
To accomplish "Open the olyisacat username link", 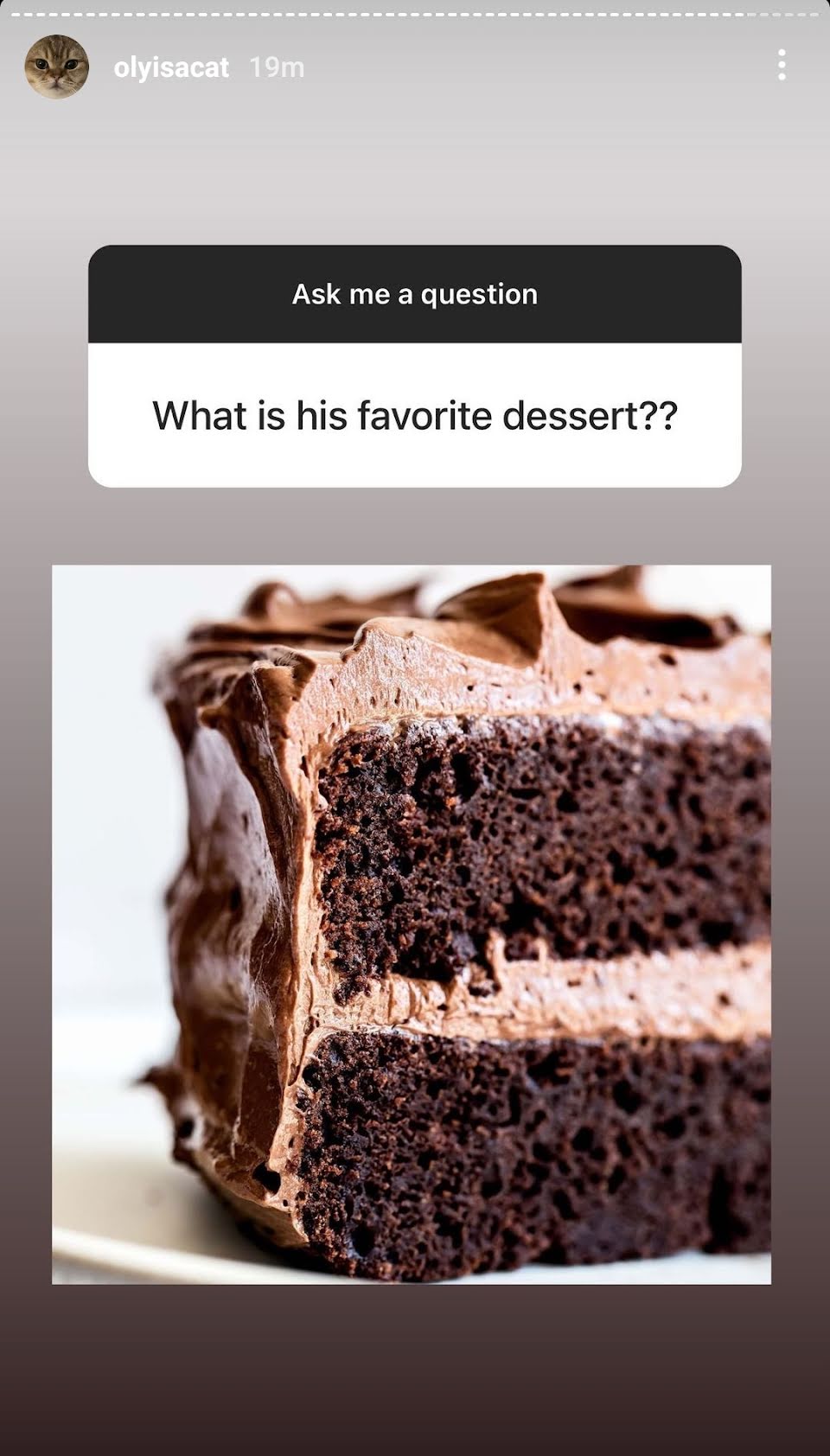I will (171, 67).
